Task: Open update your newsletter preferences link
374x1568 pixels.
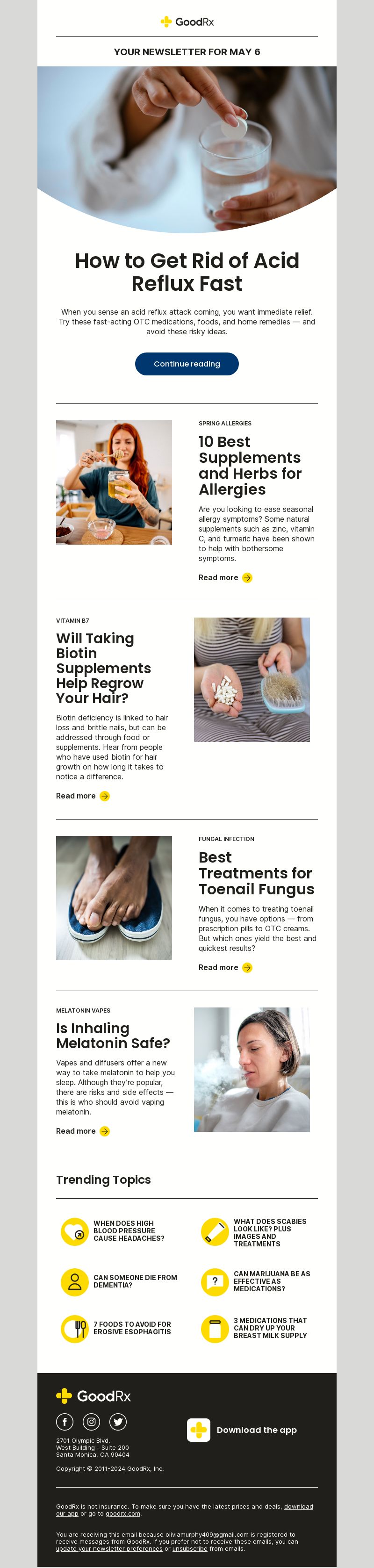Action: click(x=109, y=1548)
